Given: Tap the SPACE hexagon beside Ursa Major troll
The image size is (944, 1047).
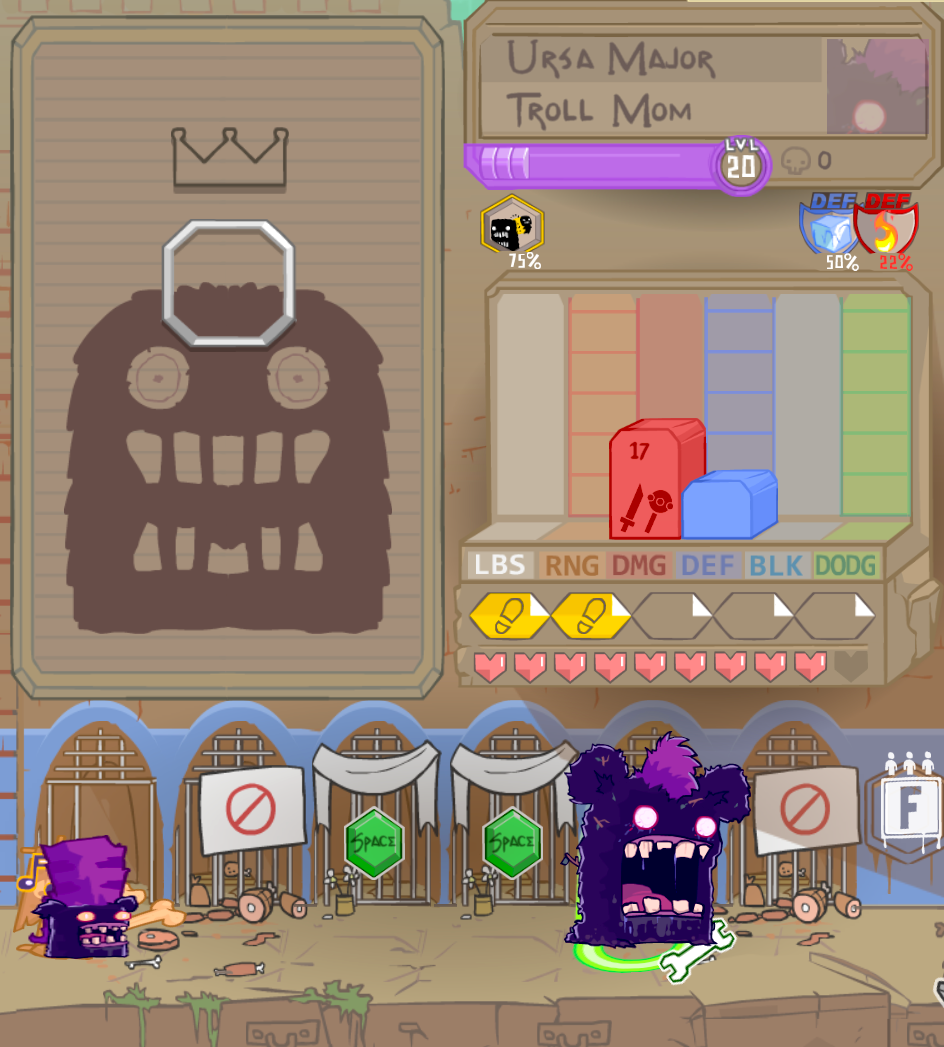Looking at the screenshot, I should [x=512, y=842].
